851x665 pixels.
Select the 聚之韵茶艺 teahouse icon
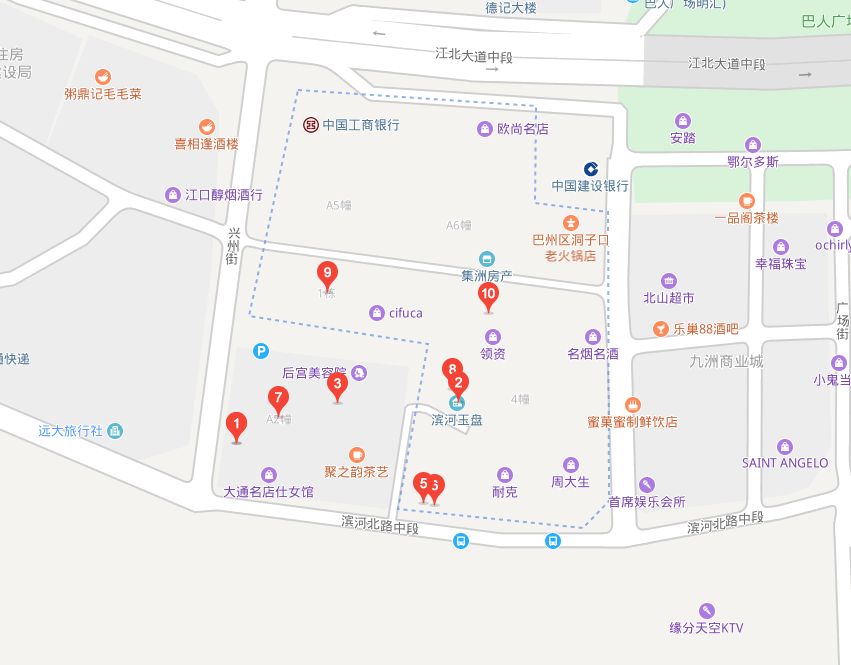(x=357, y=455)
